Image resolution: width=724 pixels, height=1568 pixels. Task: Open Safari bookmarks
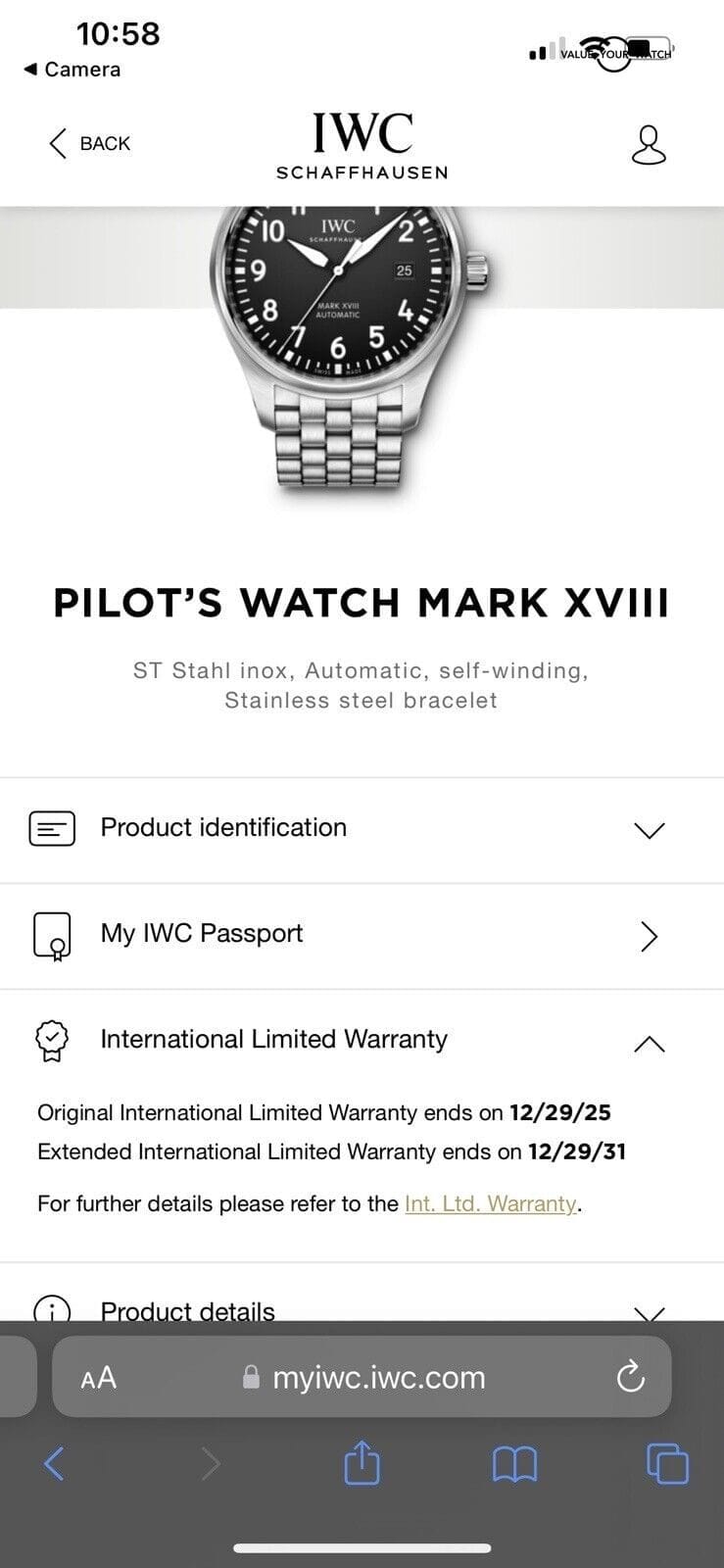tap(514, 1465)
